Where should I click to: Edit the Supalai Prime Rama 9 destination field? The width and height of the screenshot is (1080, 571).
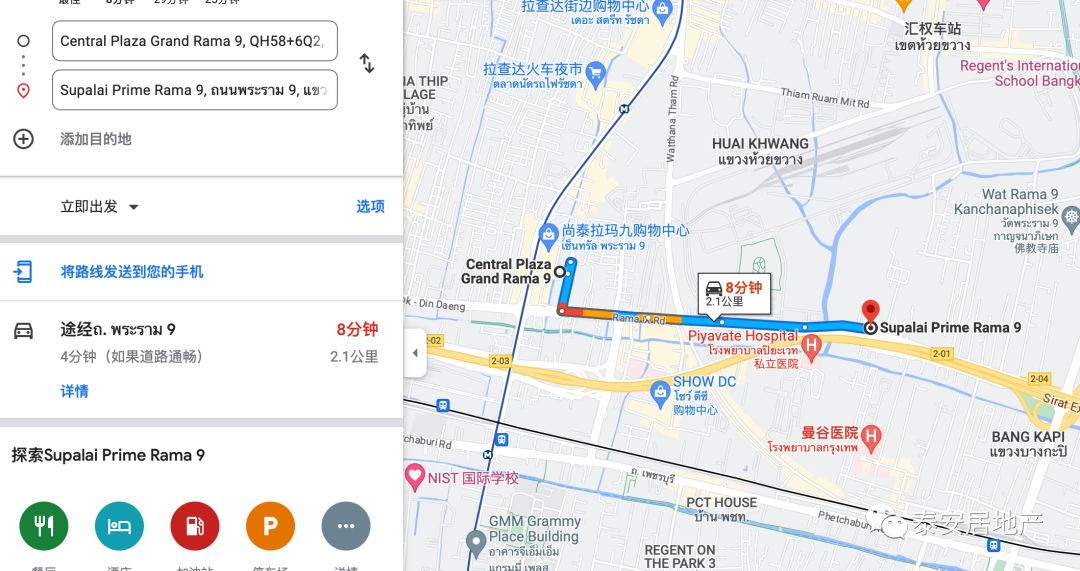click(x=195, y=90)
